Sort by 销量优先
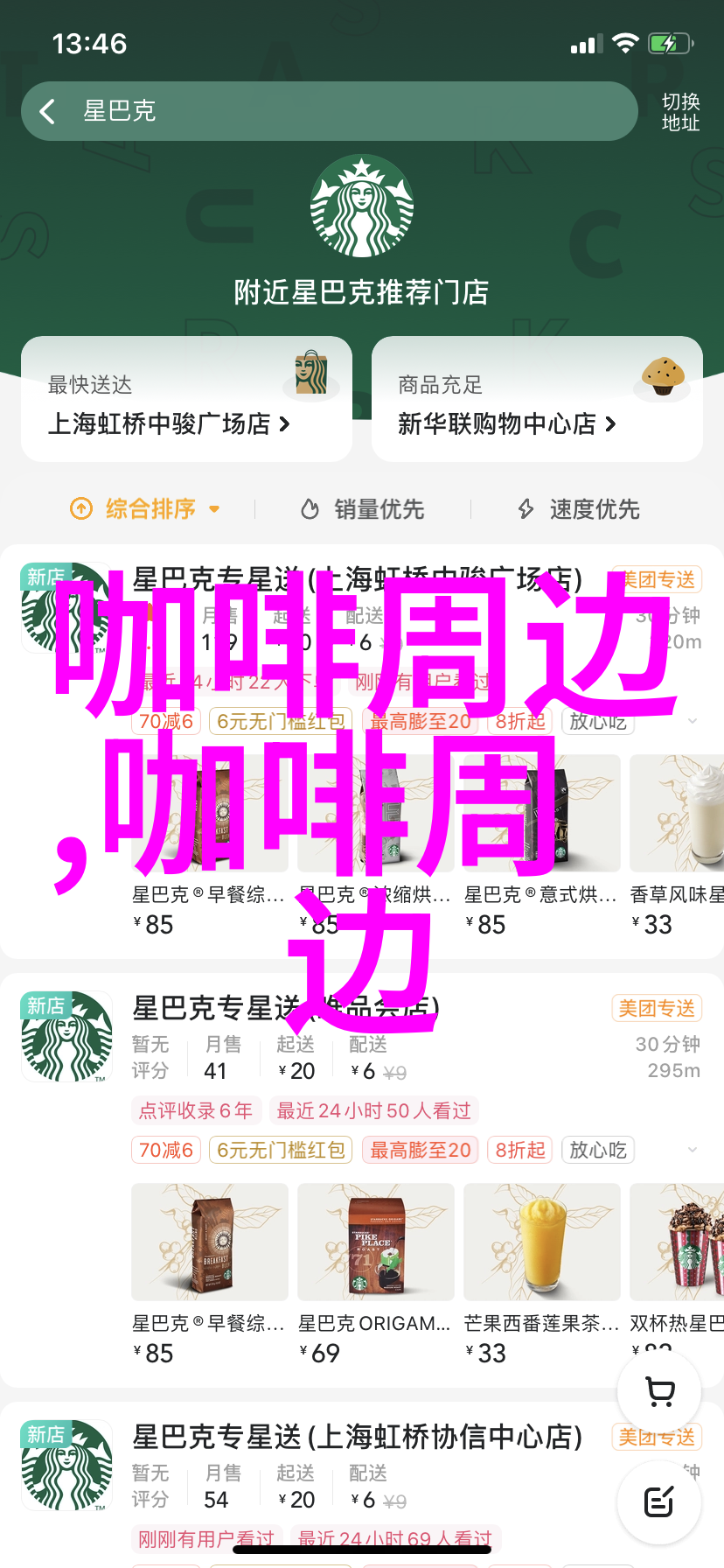 tap(362, 508)
